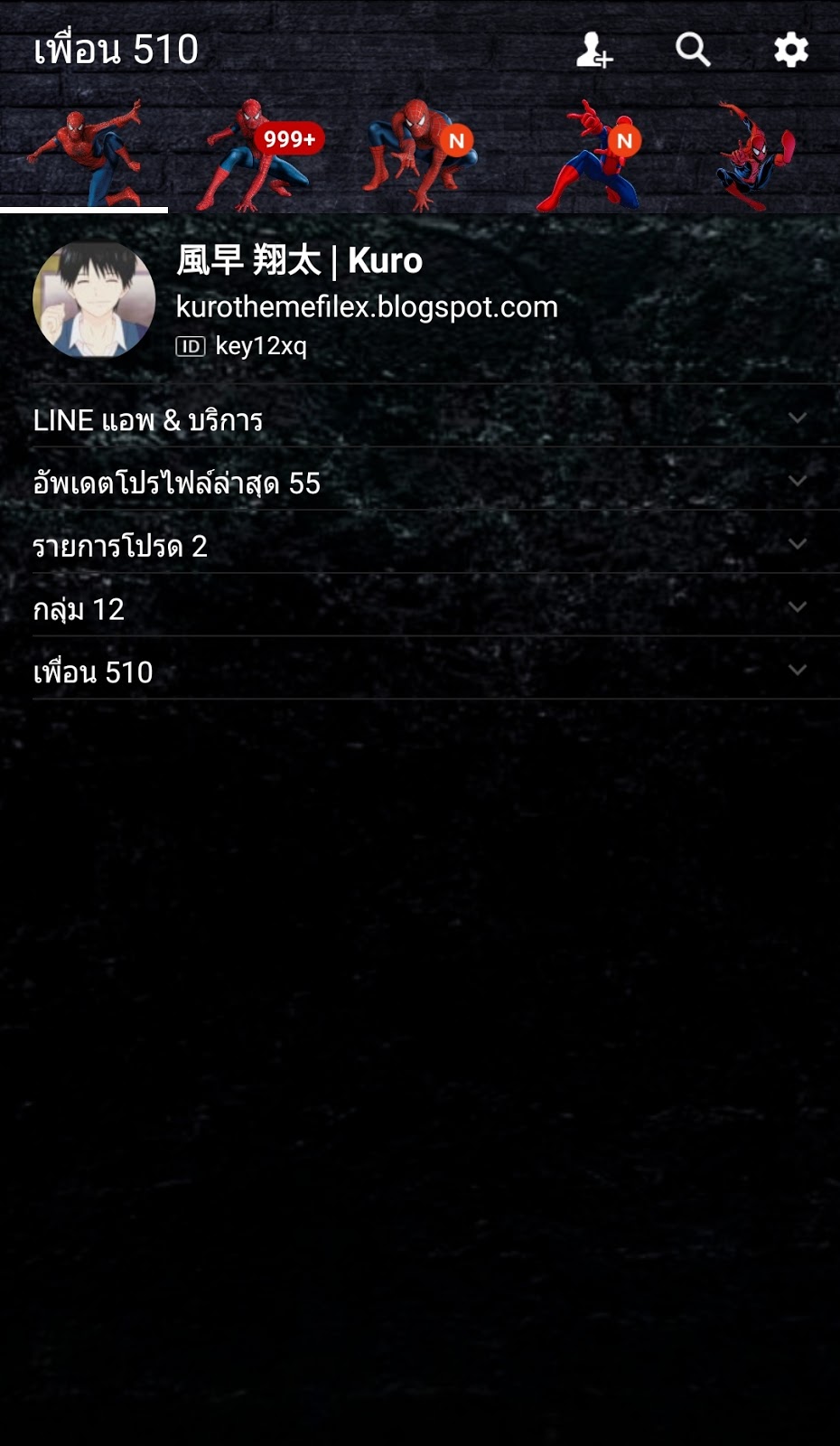The image size is (840, 1446).
Task: Switch to the third Spider-Man tab
Action: pyautogui.click(x=420, y=154)
